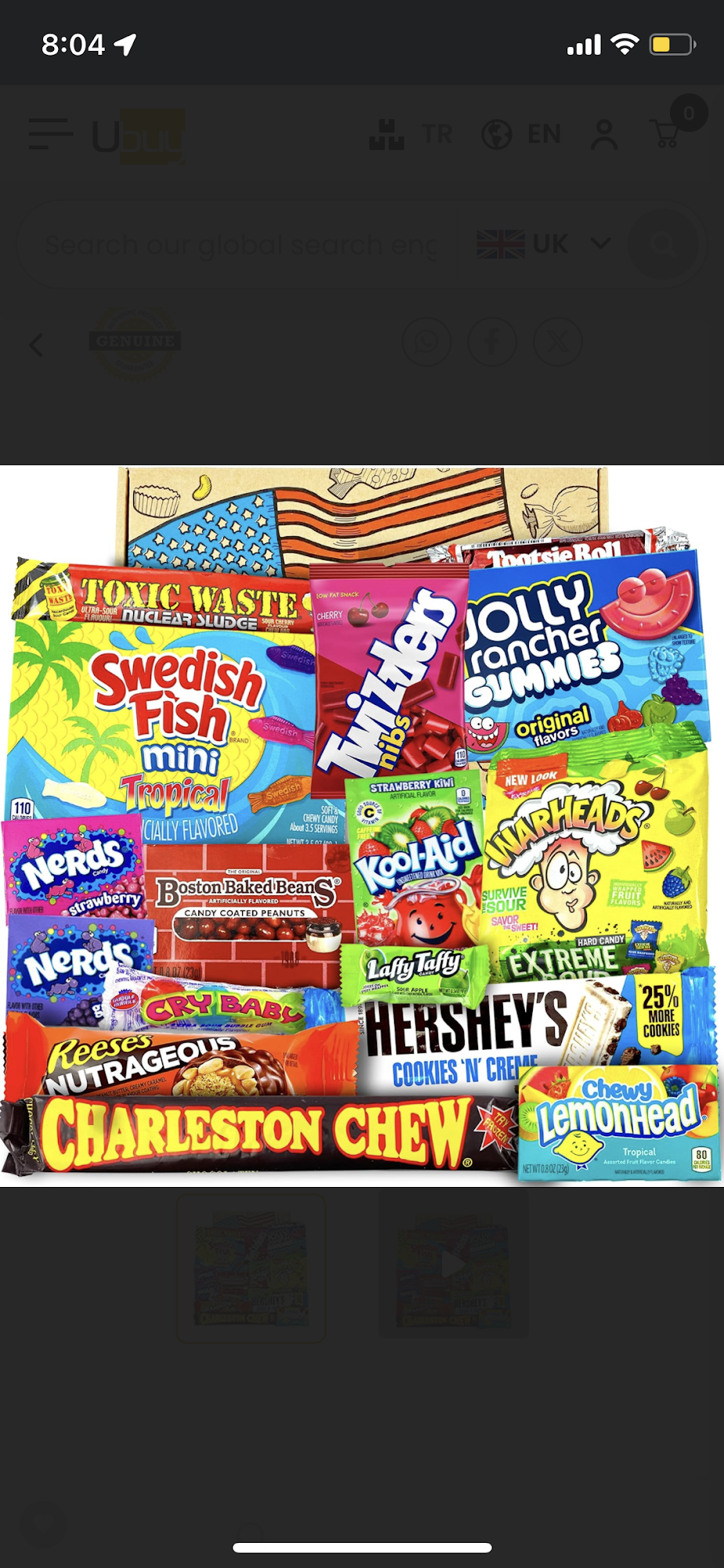
Task: Open the shopping cart
Action: coord(672,125)
